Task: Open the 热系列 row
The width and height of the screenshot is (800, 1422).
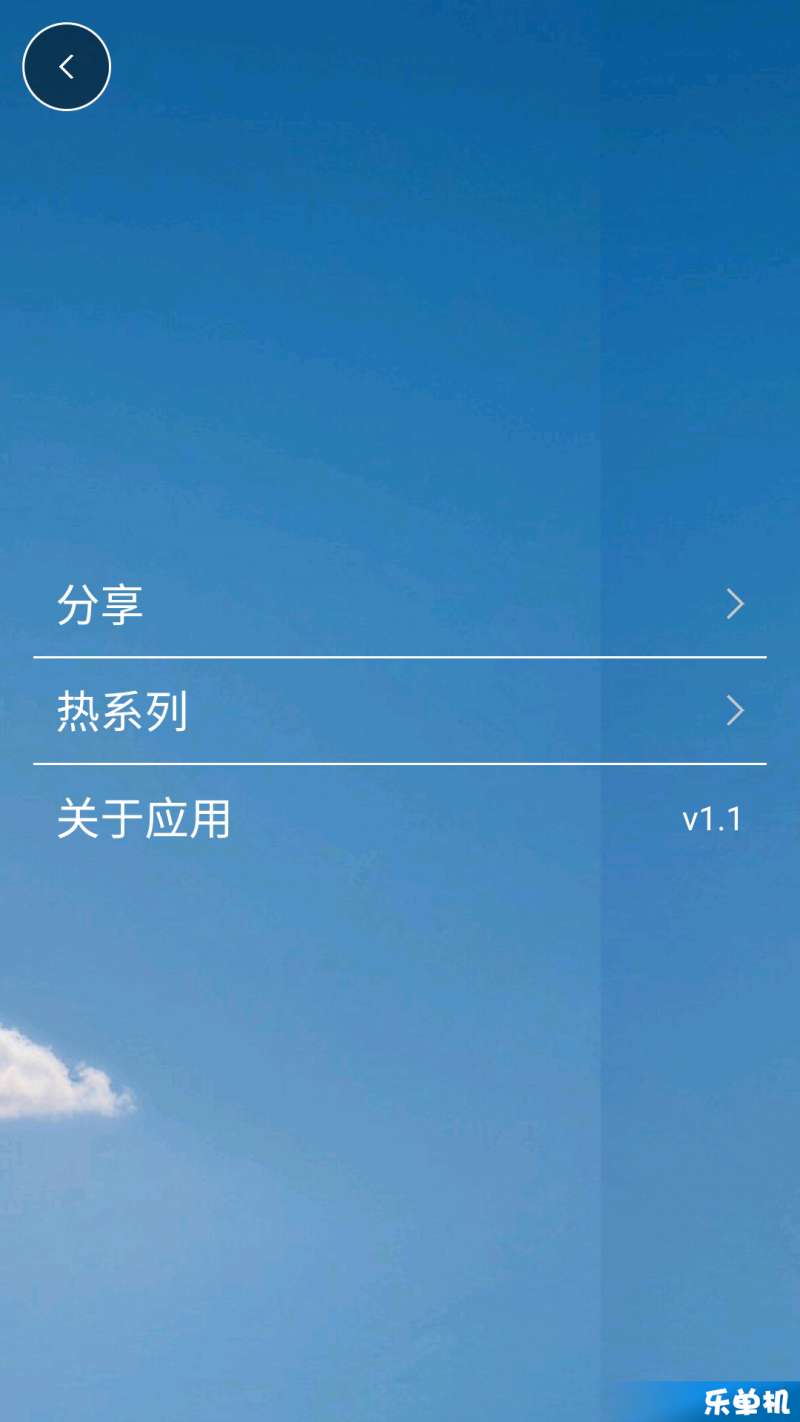Action: (x=400, y=711)
